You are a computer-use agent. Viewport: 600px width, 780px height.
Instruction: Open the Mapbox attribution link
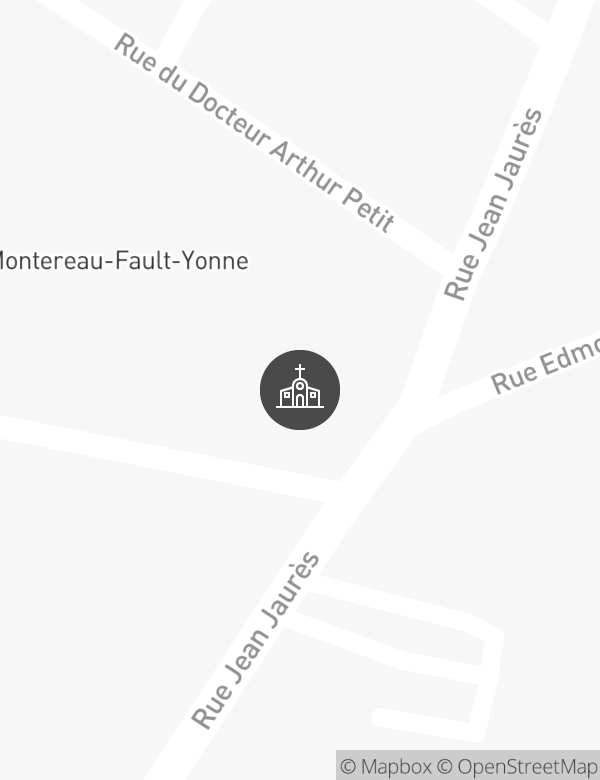(x=386, y=767)
